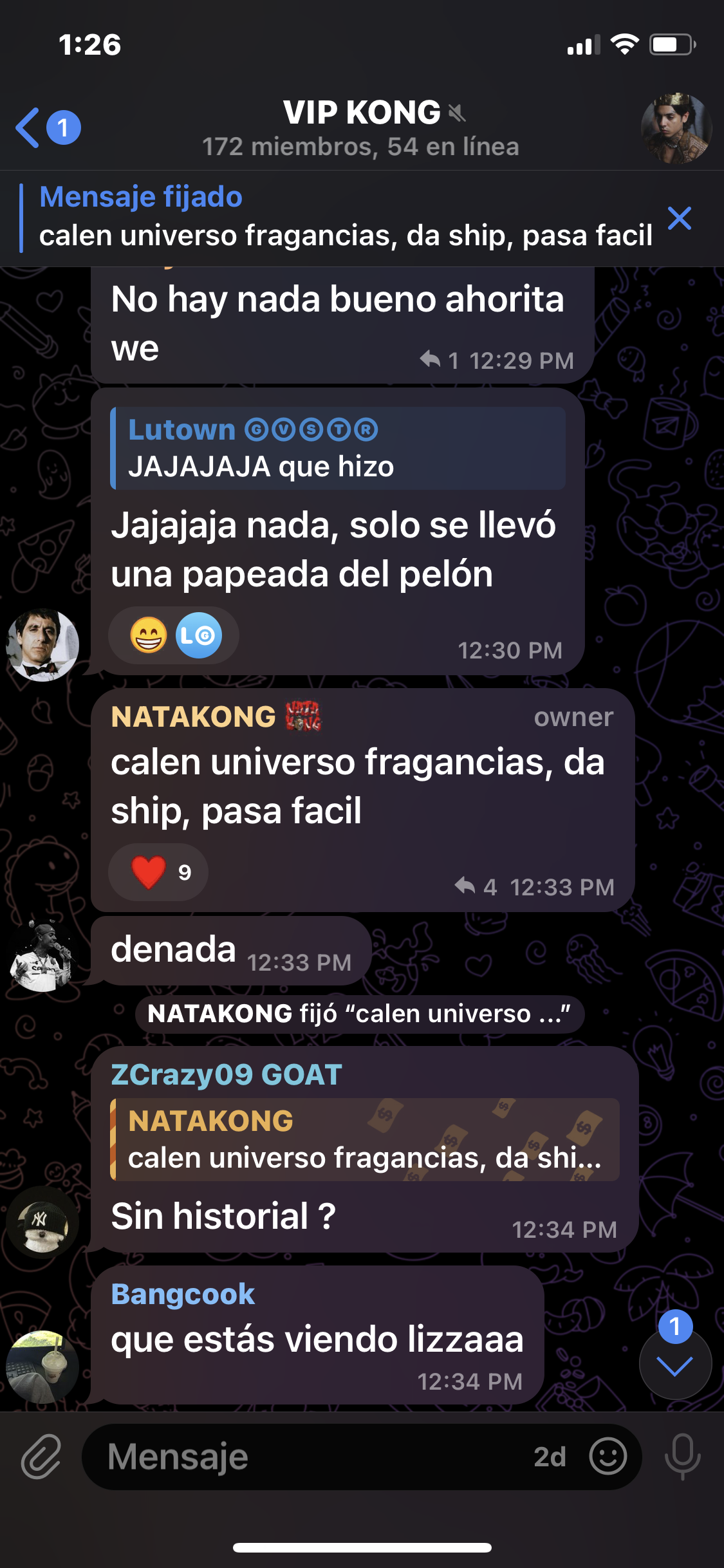724x1568 pixels.
Task: Dismiss the pinned message banner
Action: (680, 218)
